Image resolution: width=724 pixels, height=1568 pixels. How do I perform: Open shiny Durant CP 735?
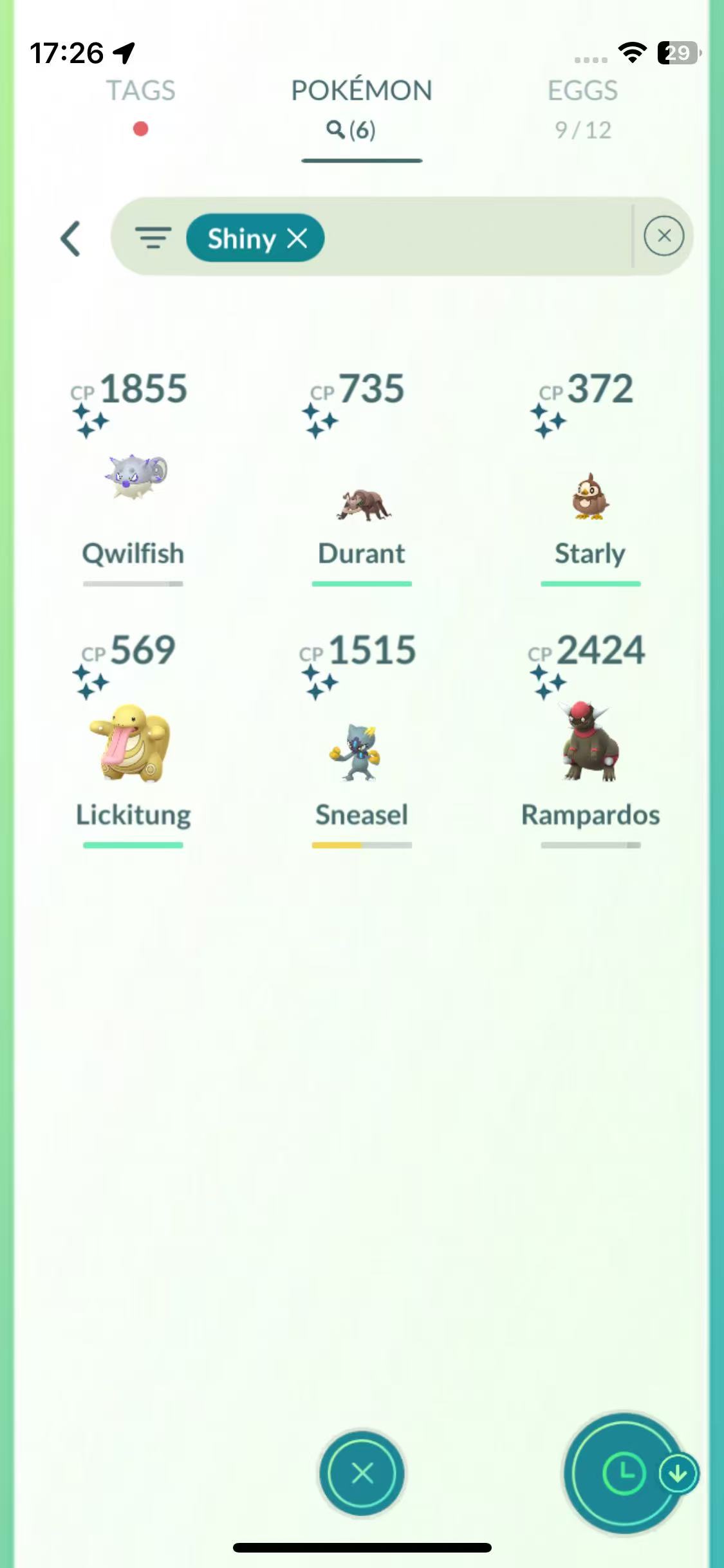click(x=362, y=478)
